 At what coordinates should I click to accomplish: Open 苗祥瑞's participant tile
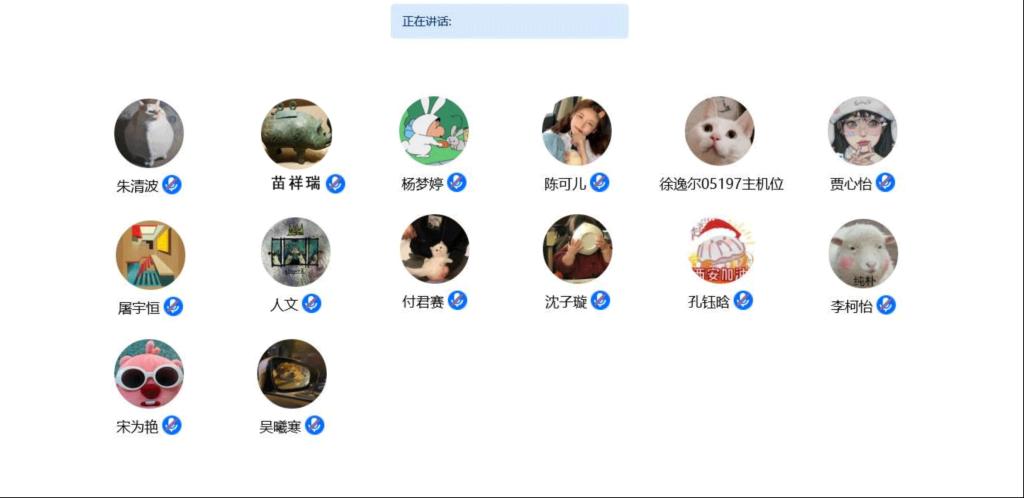(296, 132)
